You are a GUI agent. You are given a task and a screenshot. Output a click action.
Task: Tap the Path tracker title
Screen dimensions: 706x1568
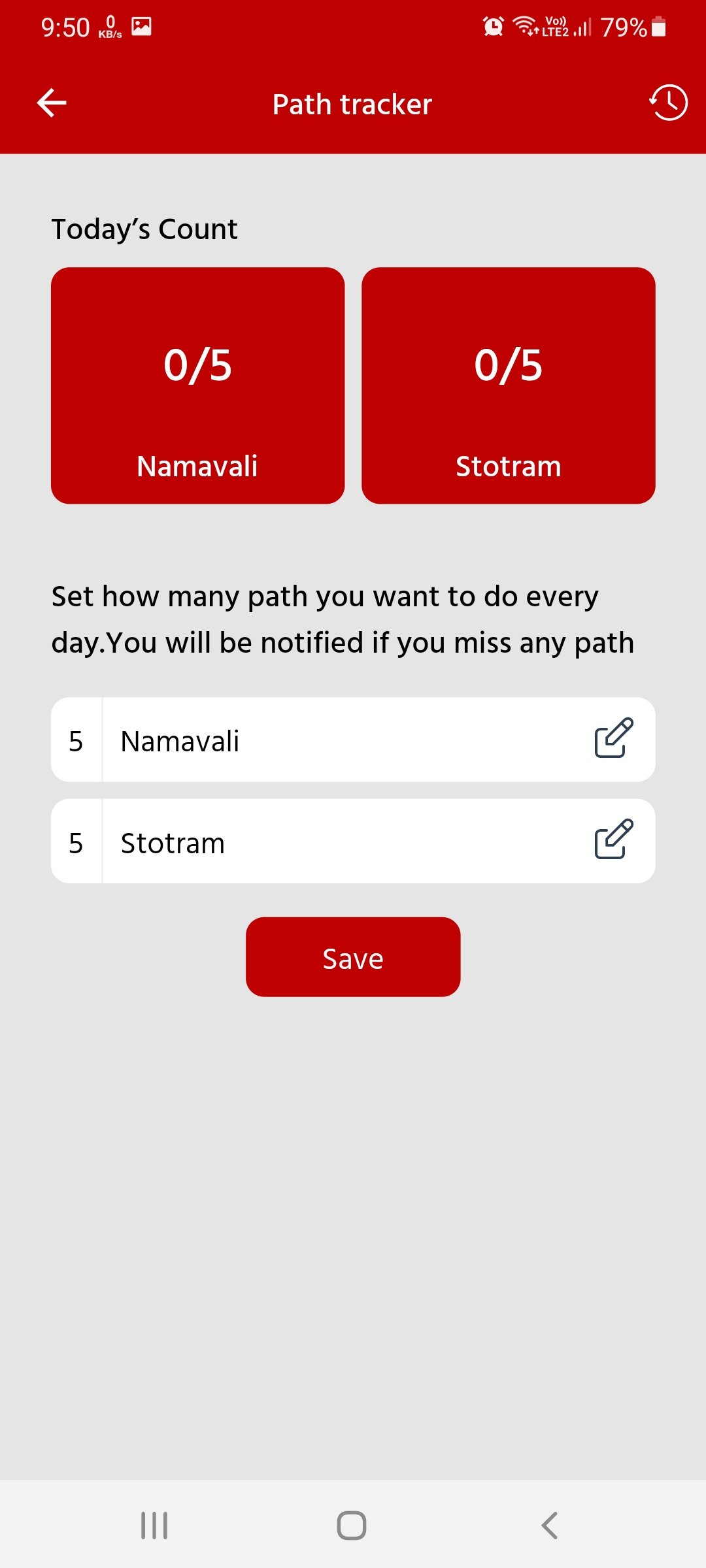click(x=352, y=103)
